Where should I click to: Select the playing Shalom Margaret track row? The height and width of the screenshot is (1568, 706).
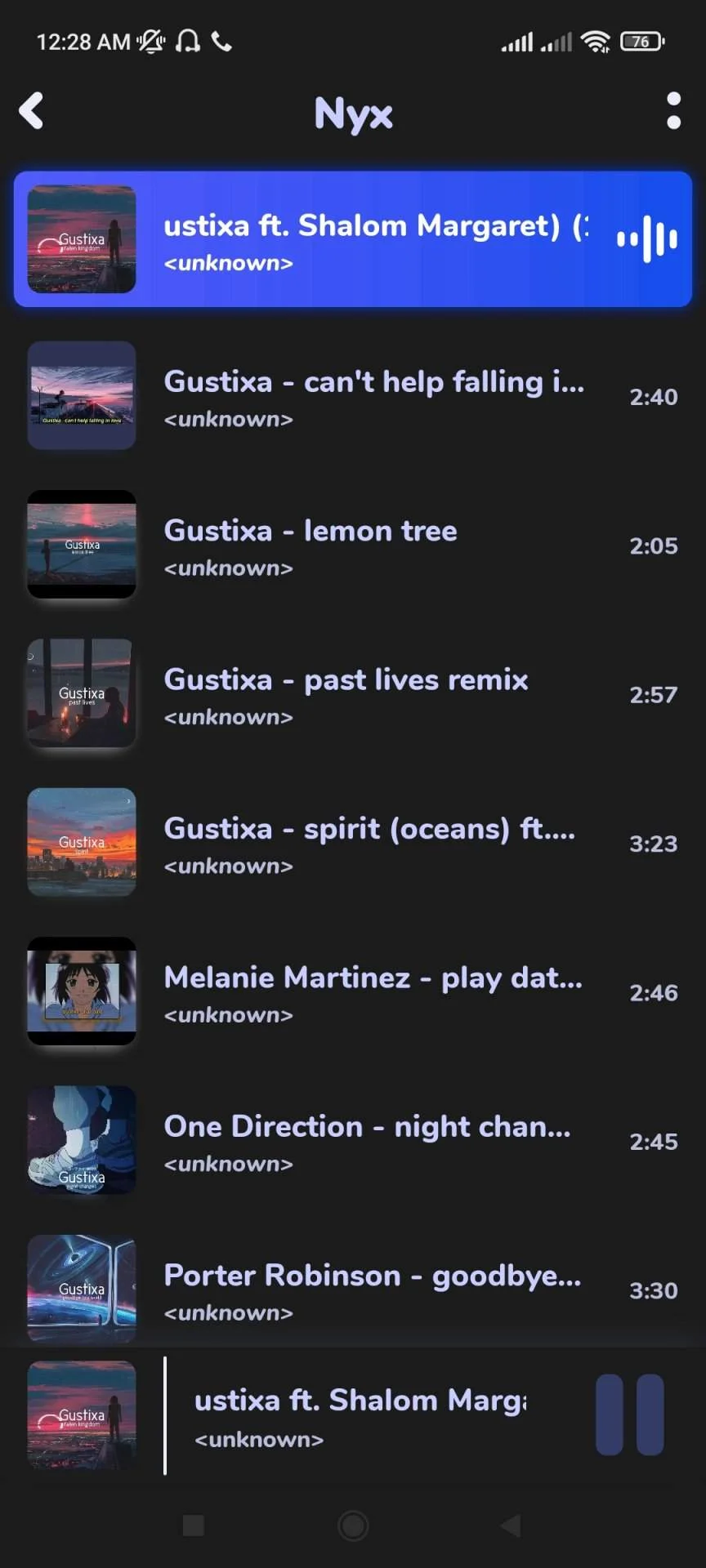353,239
